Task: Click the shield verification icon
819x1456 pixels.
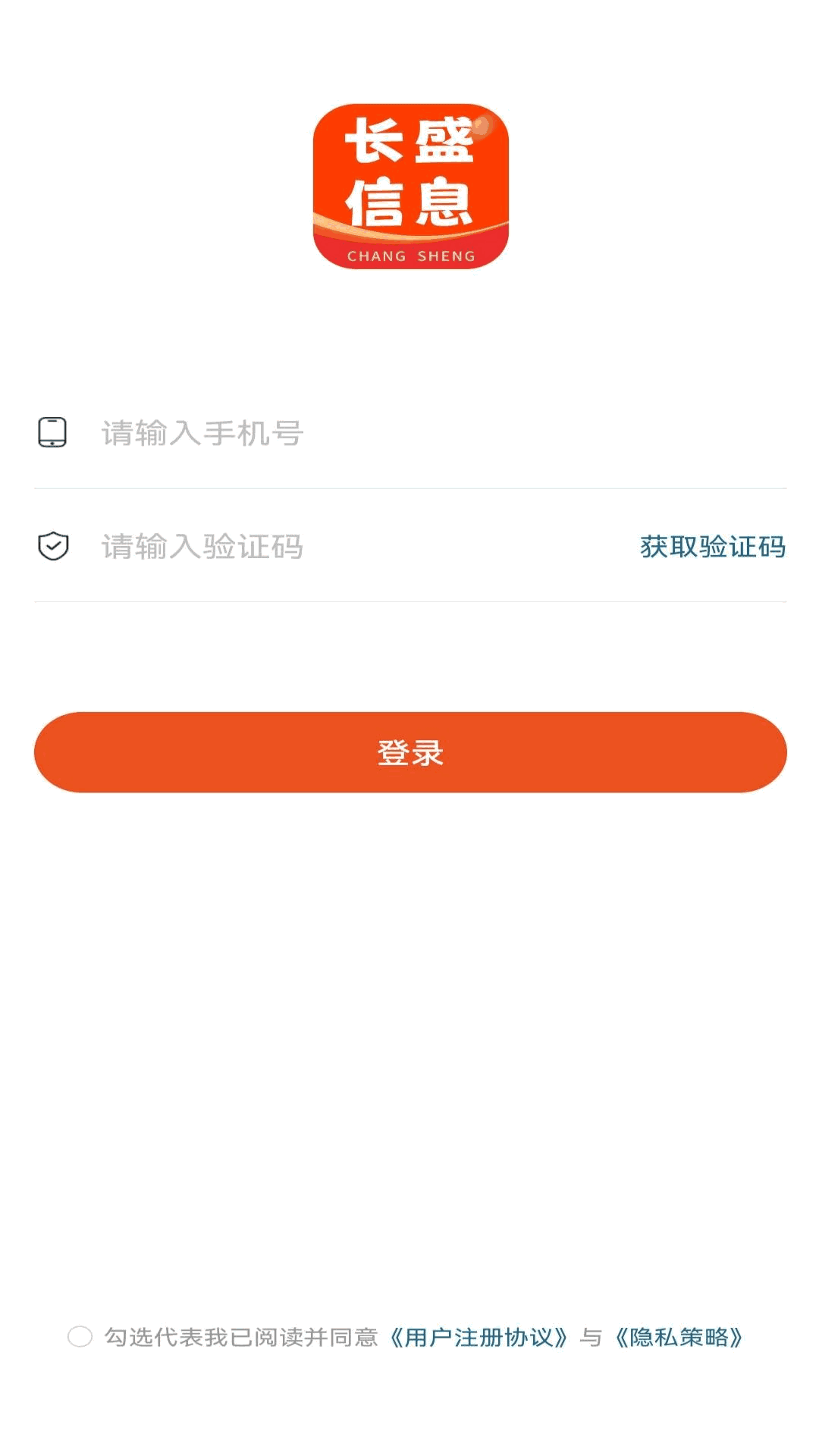Action: 52,546
